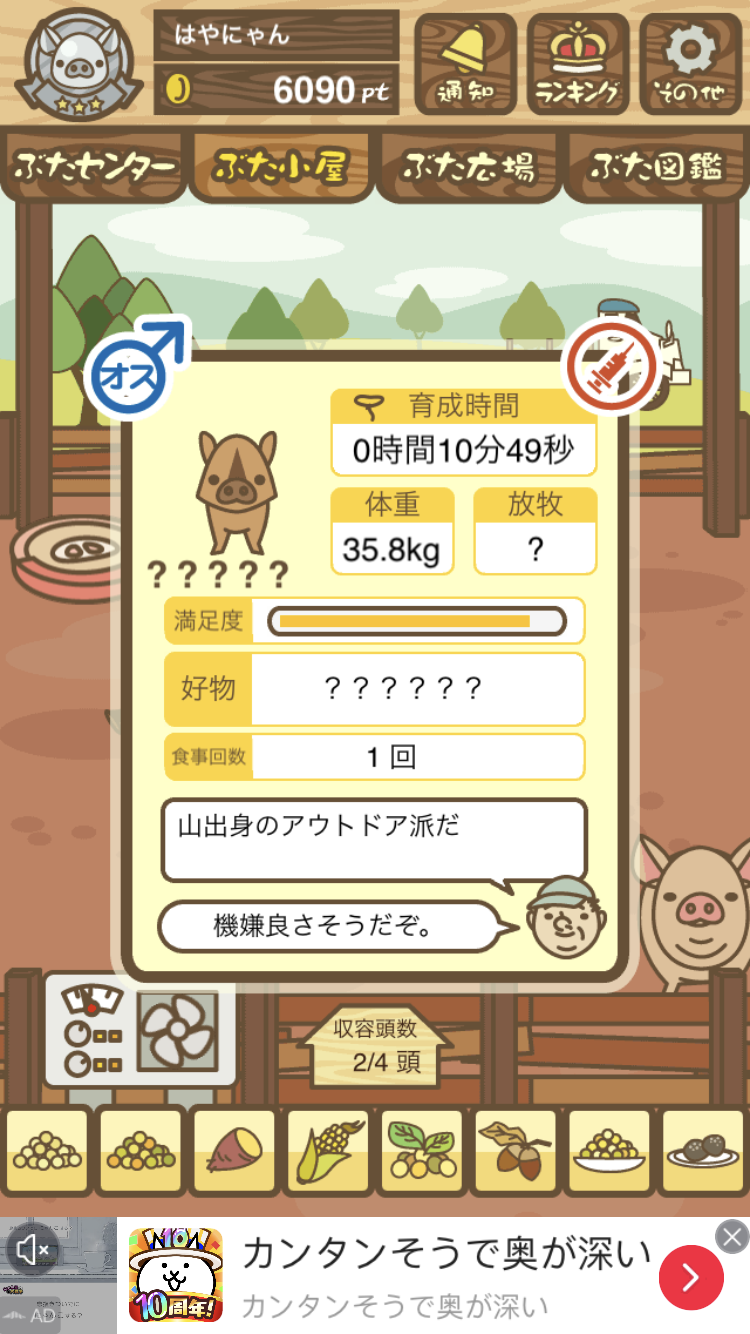Open the ad's red arrow button
The image size is (750, 1334).
point(691,1277)
